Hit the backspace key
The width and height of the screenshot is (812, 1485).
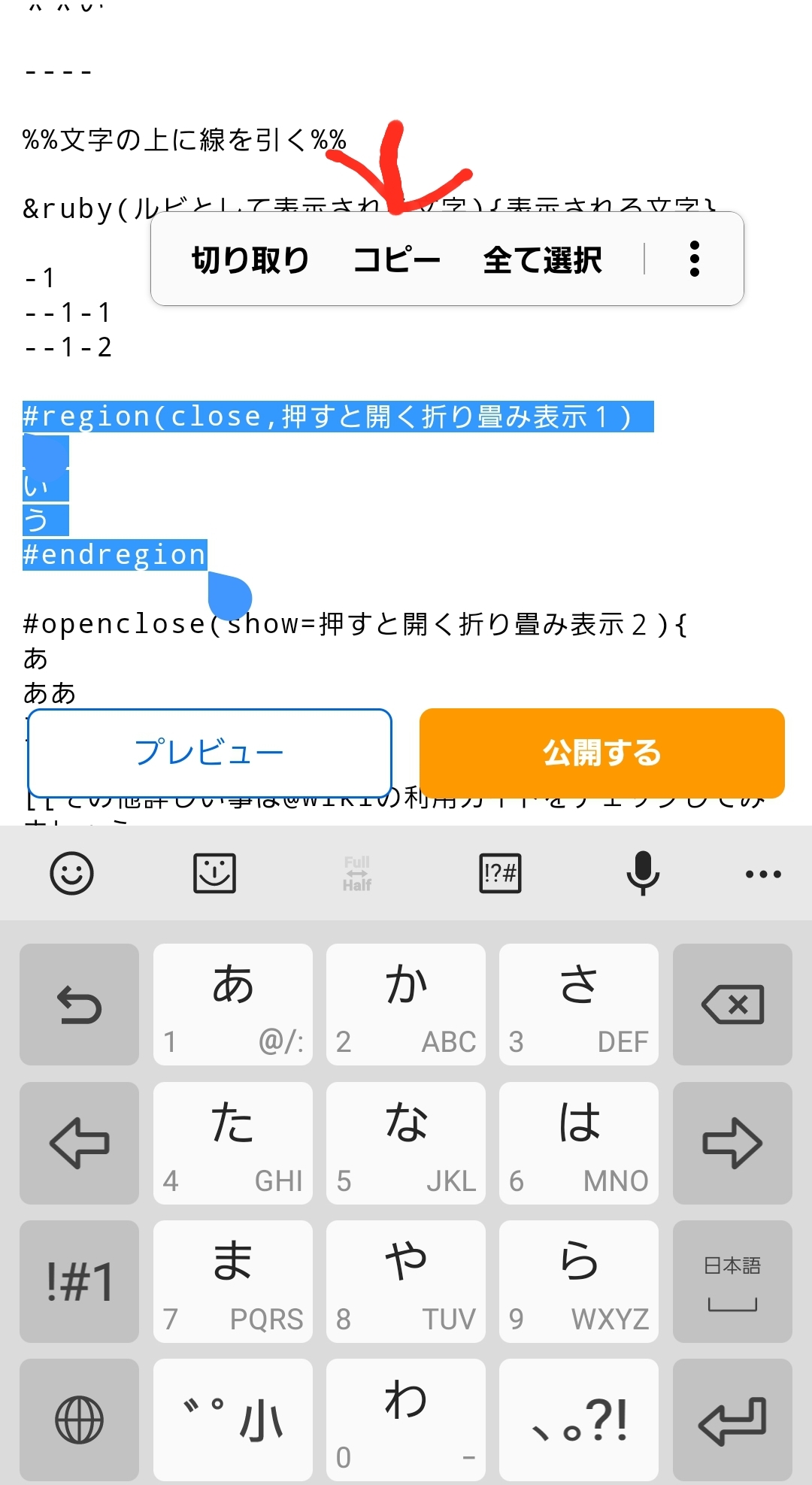click(x=732, y=1005)
